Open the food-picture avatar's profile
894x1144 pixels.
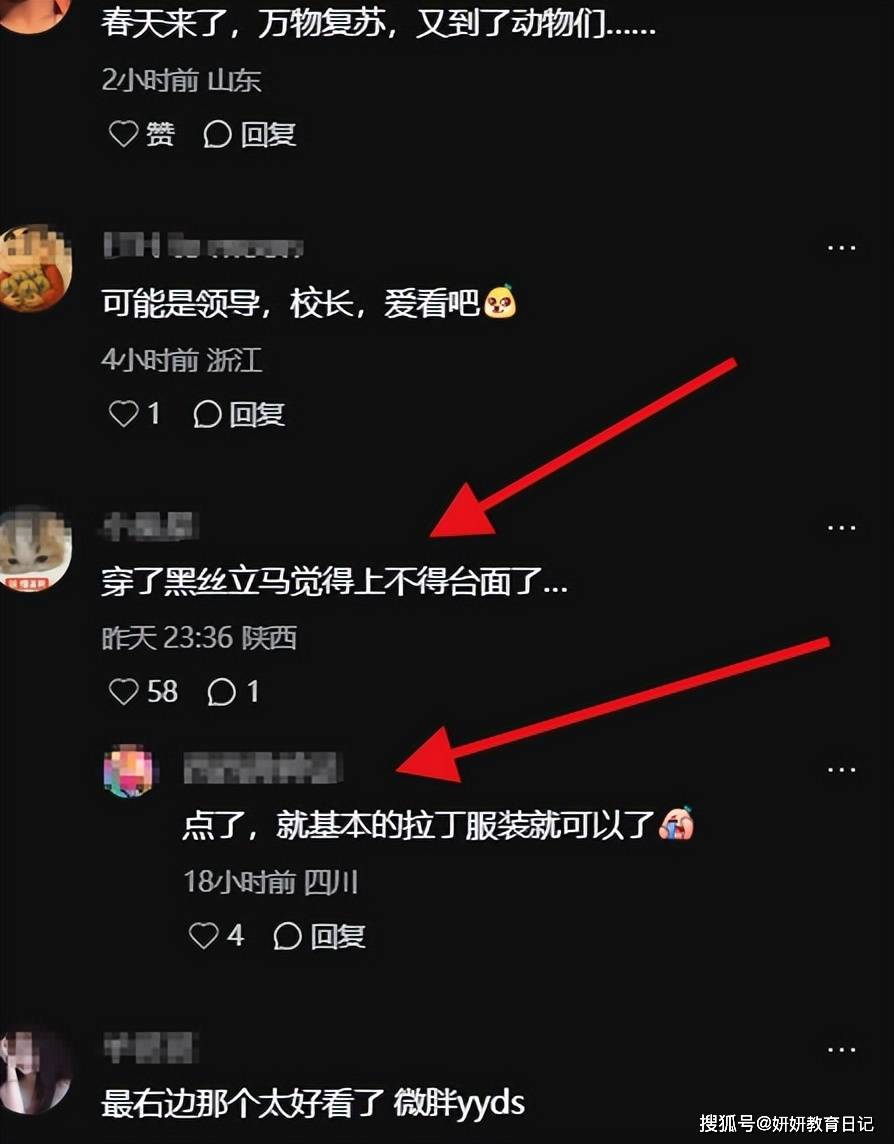coord(35,268)
